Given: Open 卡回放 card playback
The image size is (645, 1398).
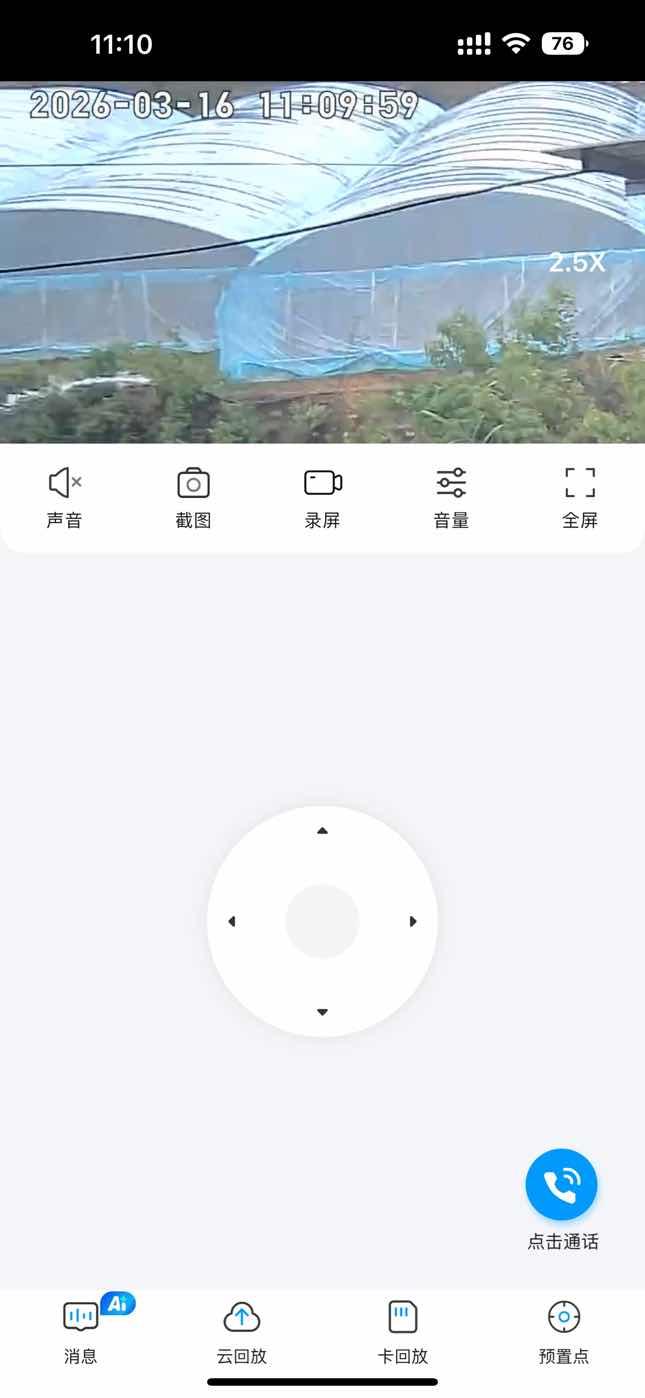Looking at the screenshot, I should click(403, 1332).
